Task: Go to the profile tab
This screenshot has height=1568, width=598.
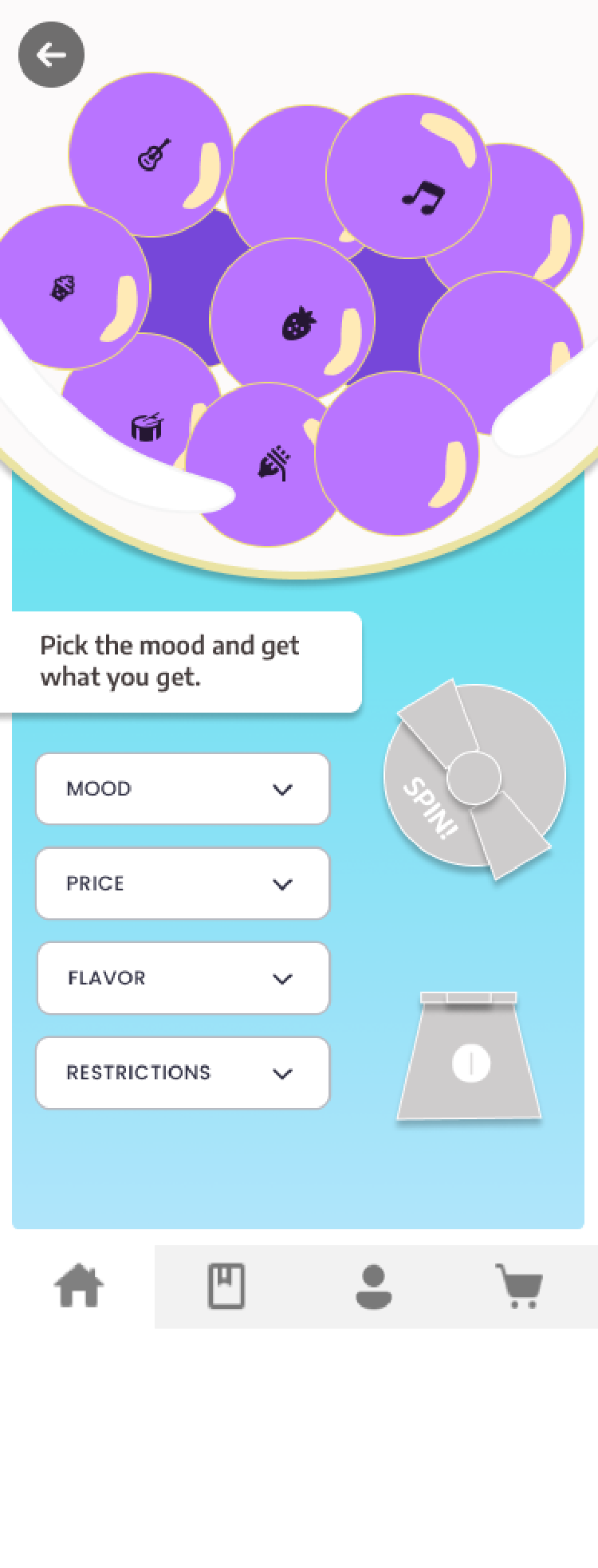Action: (x=373, y=1286)
